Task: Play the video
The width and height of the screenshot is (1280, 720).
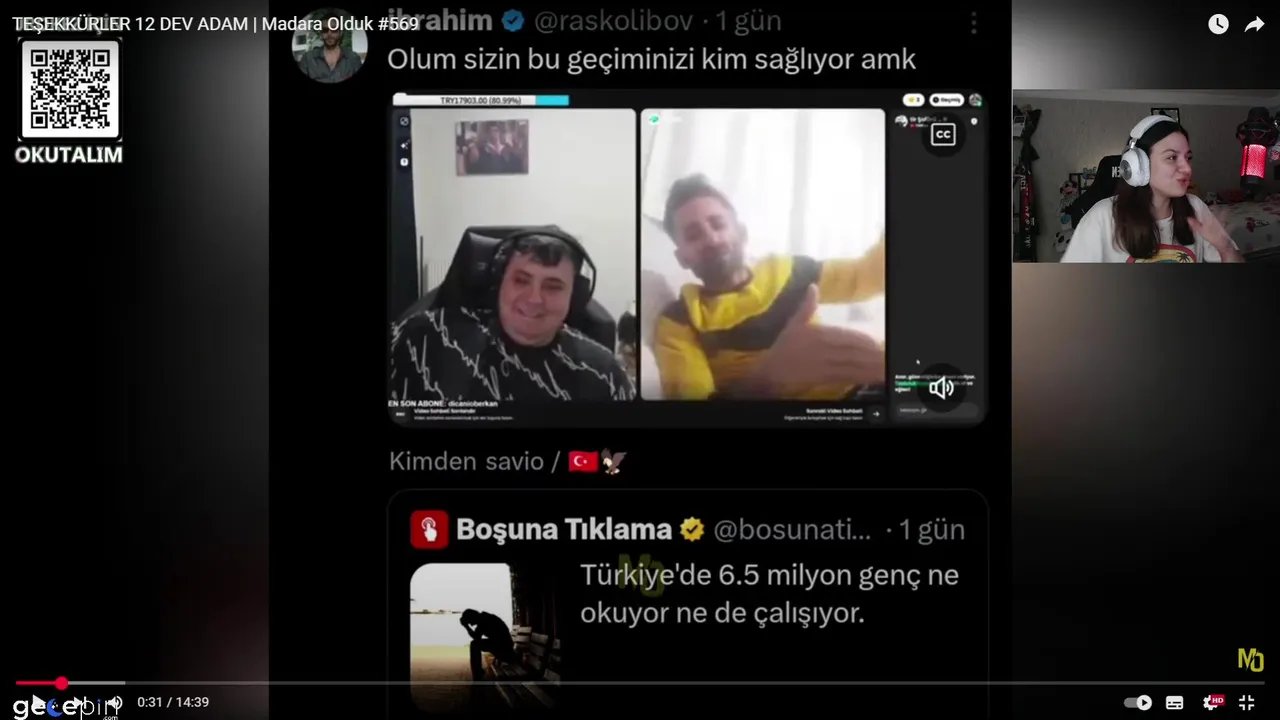Action: point(38,702)
